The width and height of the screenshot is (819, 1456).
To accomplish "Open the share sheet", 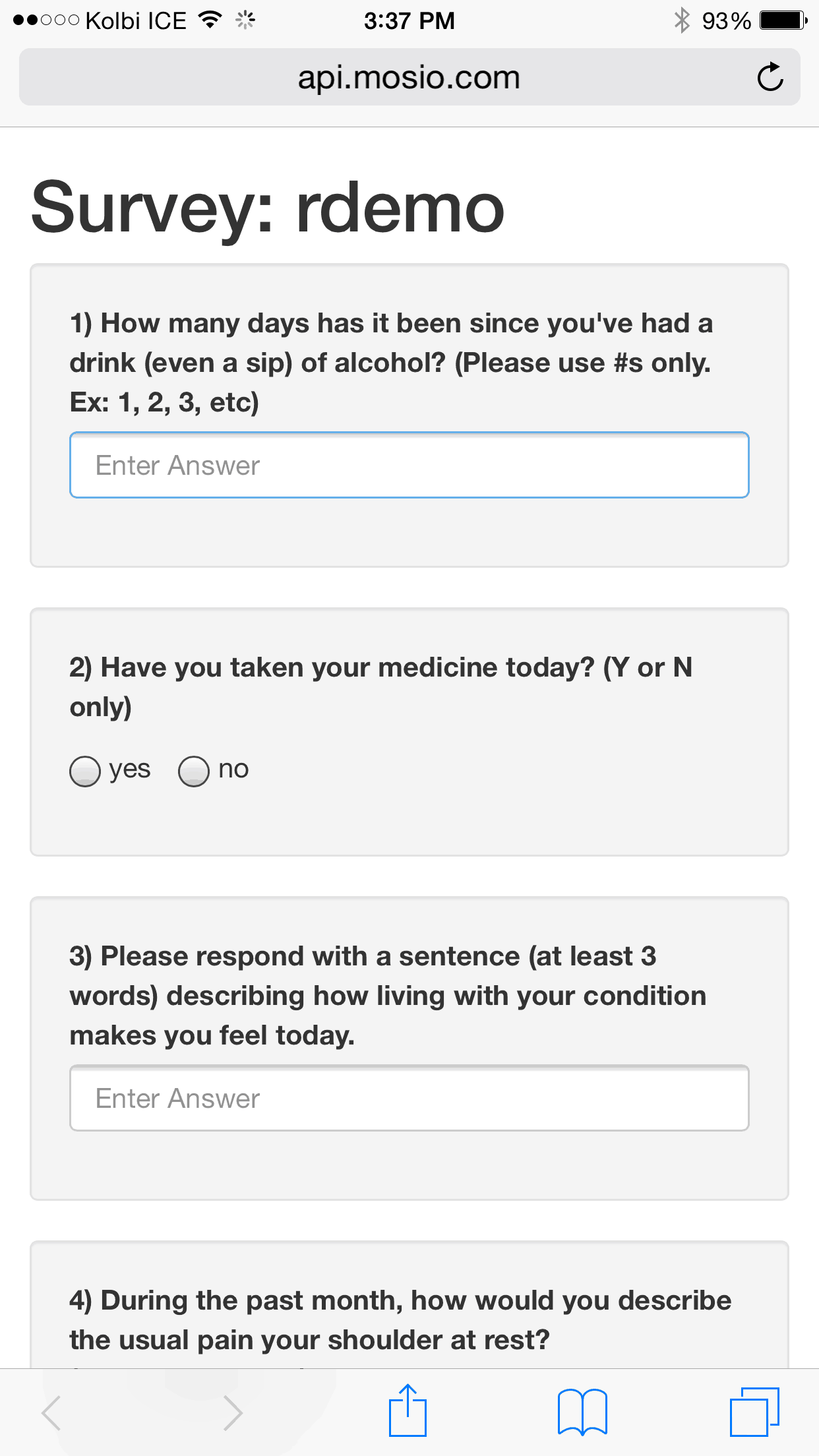I will click(408, 1410).
